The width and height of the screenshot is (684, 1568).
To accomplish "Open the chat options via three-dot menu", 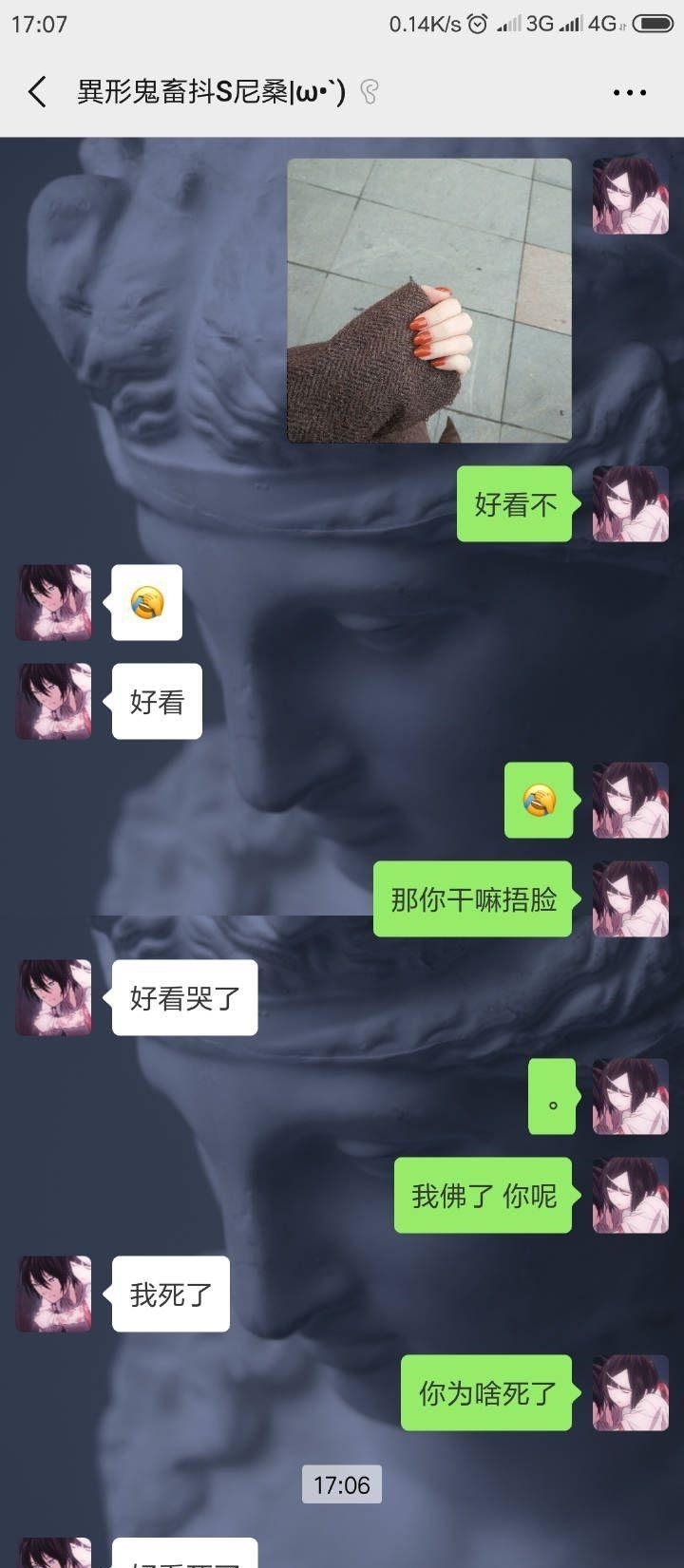I will 630,91.
